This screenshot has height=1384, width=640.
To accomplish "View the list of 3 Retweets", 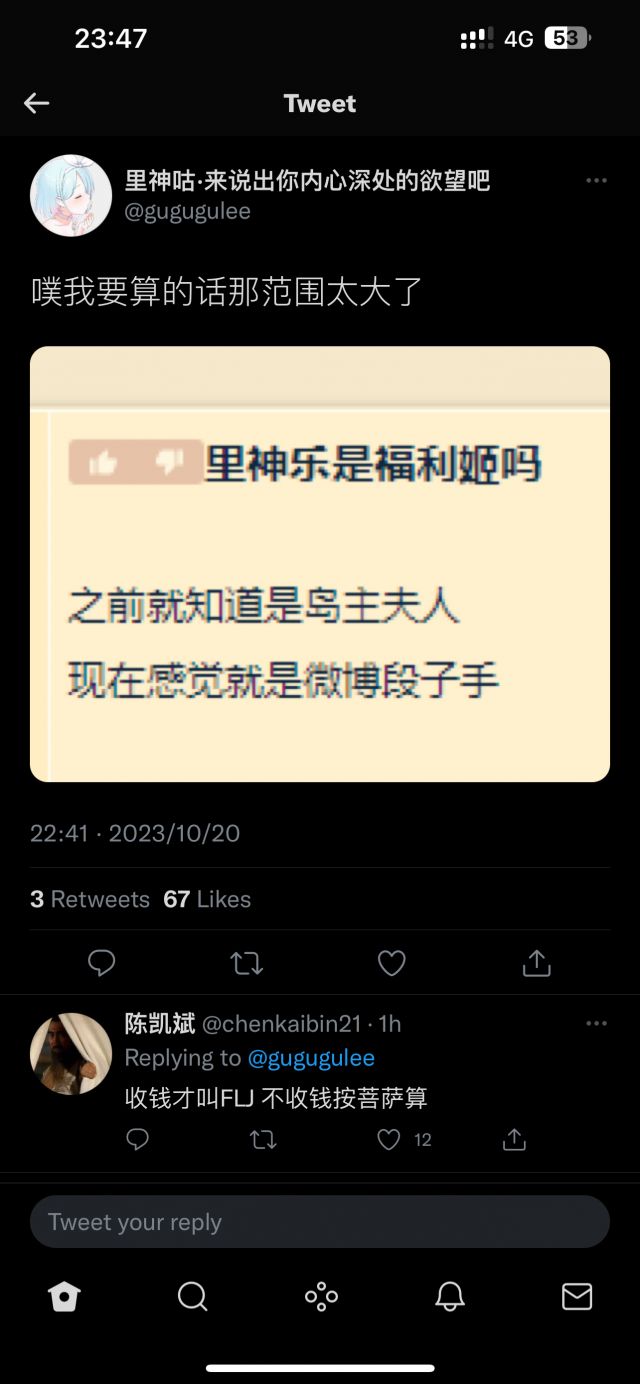I will pos(90,899).
